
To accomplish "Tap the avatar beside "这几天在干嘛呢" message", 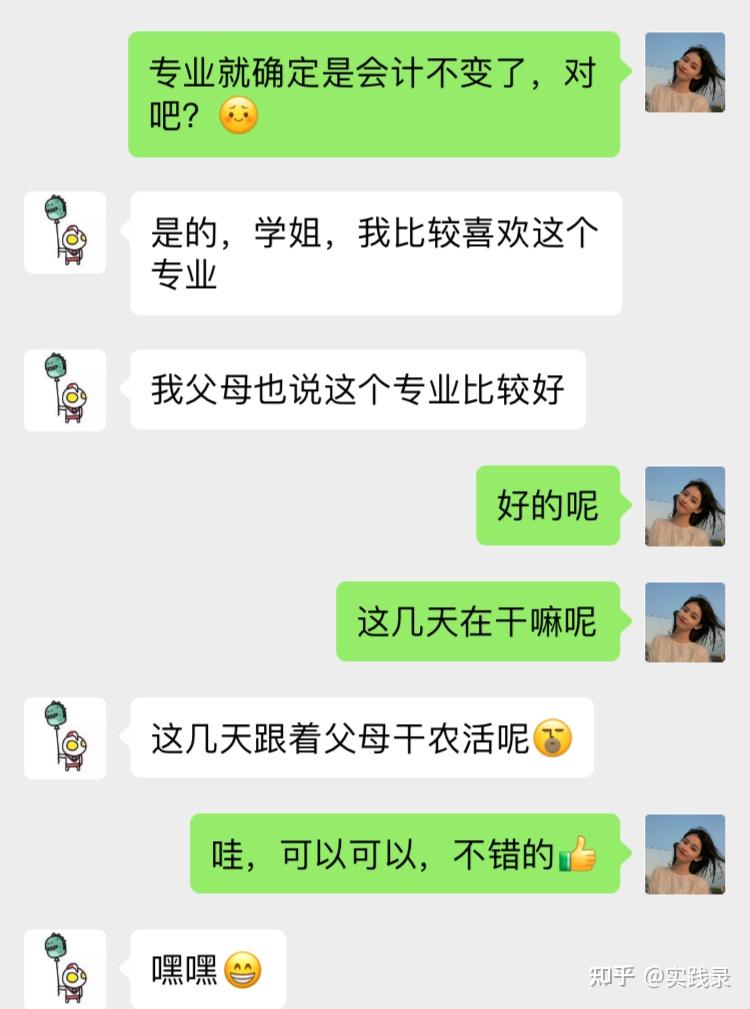I will click(685, 622).
